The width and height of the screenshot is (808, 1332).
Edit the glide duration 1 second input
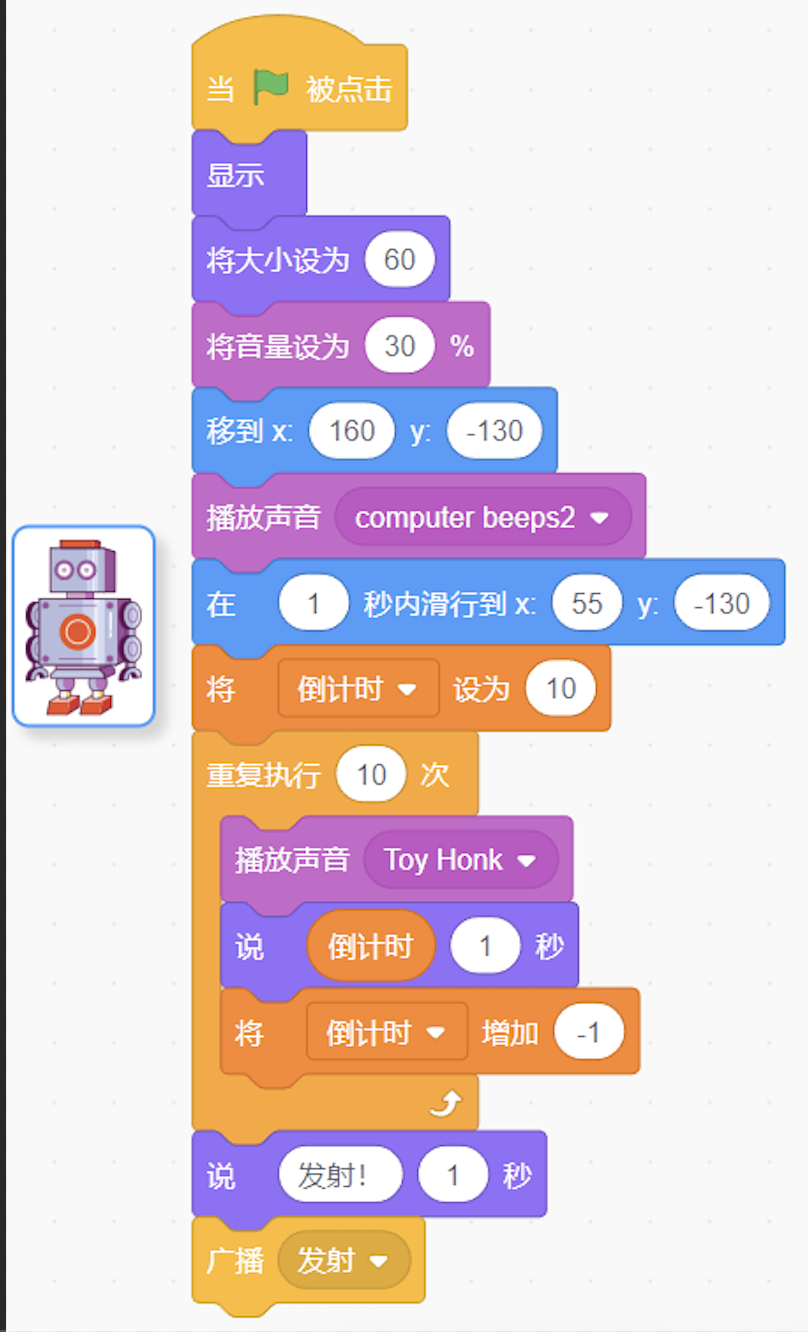(x=314, y=603)
